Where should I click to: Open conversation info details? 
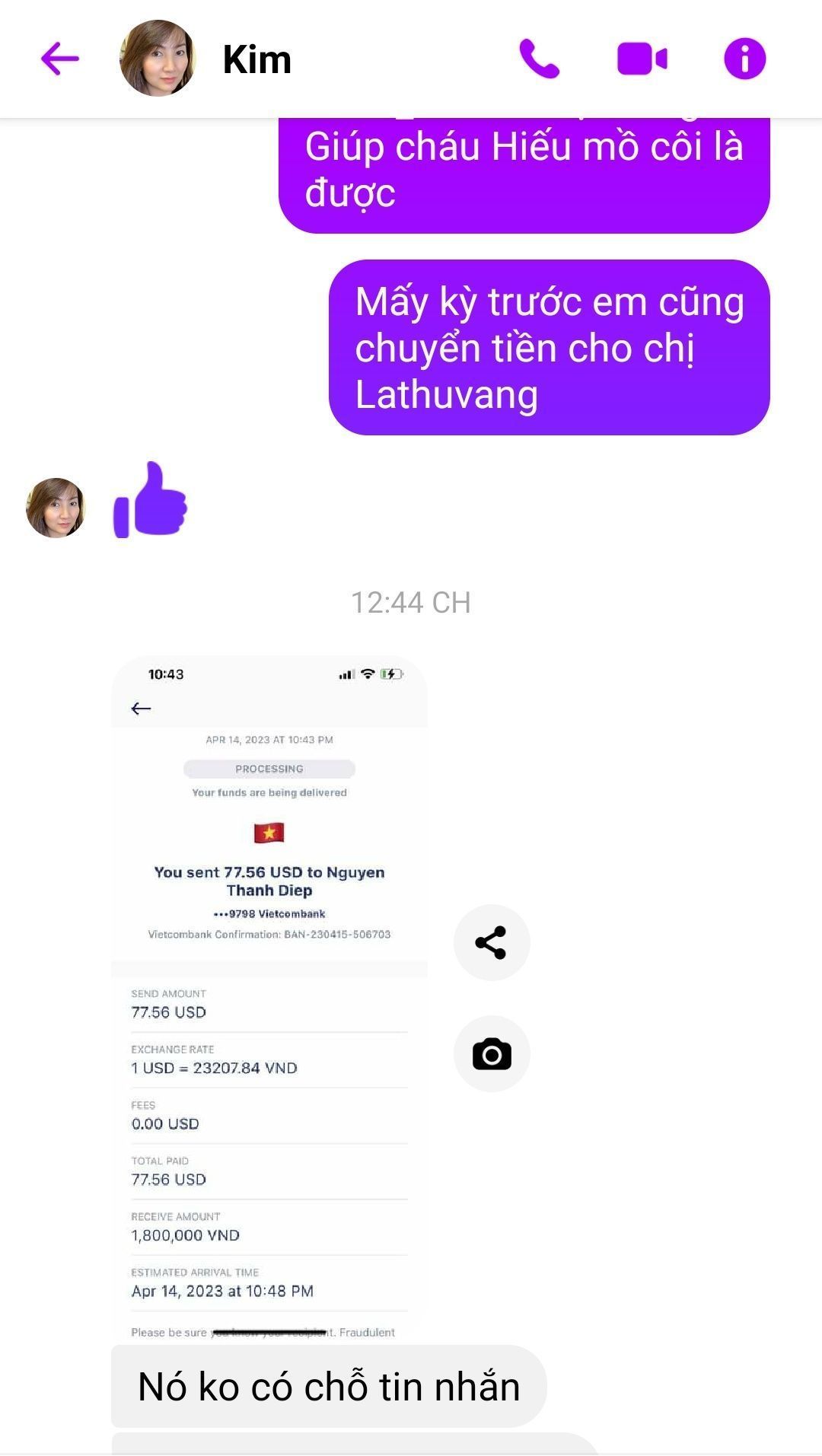tap(744, 59)
